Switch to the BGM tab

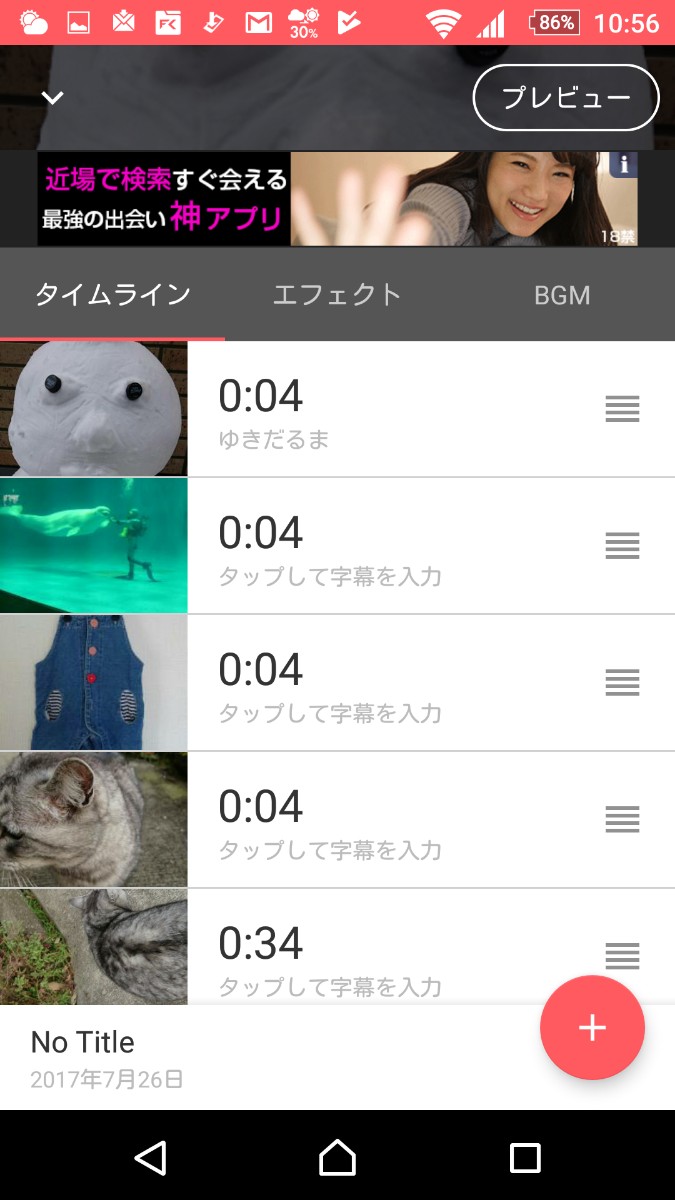pos(562,295)
